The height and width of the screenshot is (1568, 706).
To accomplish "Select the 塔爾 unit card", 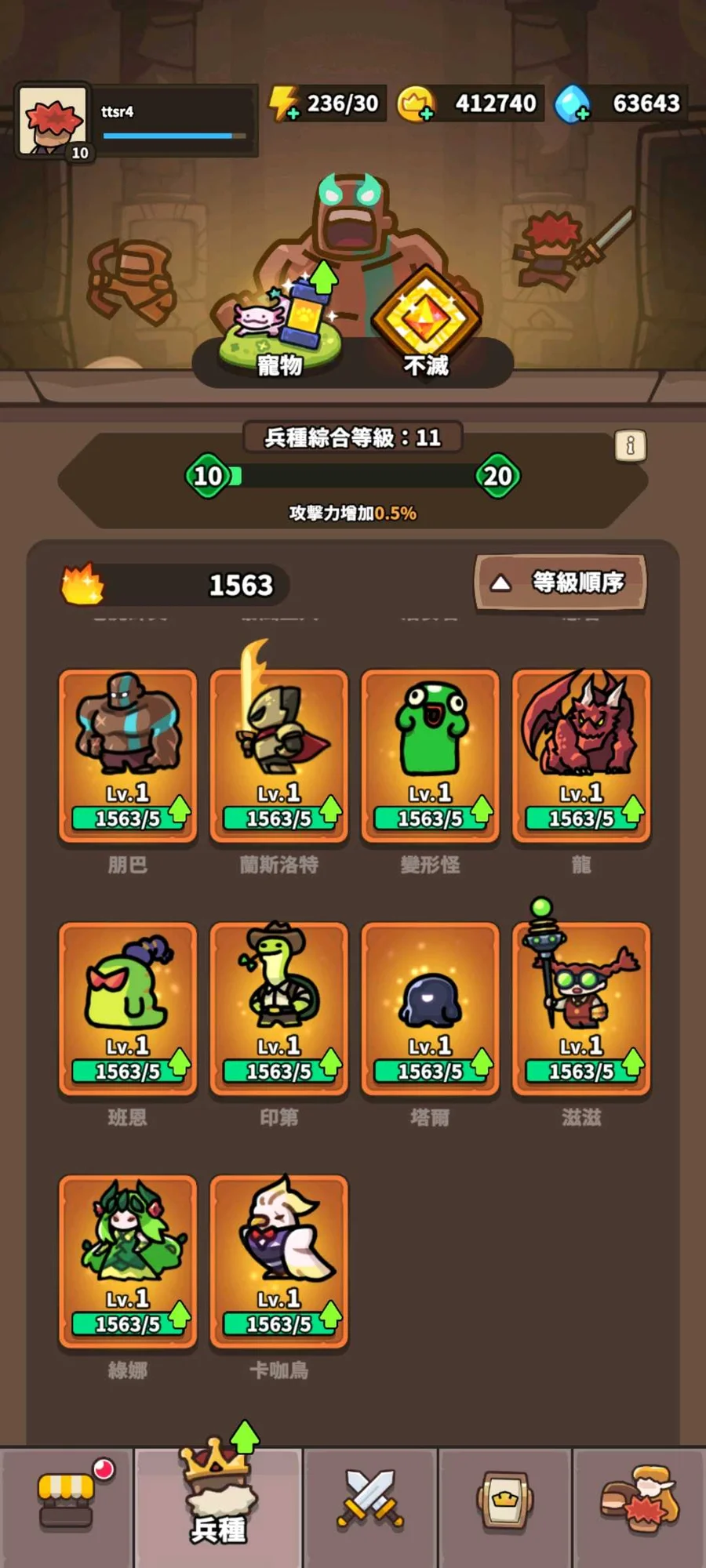I will point(430,1009).
